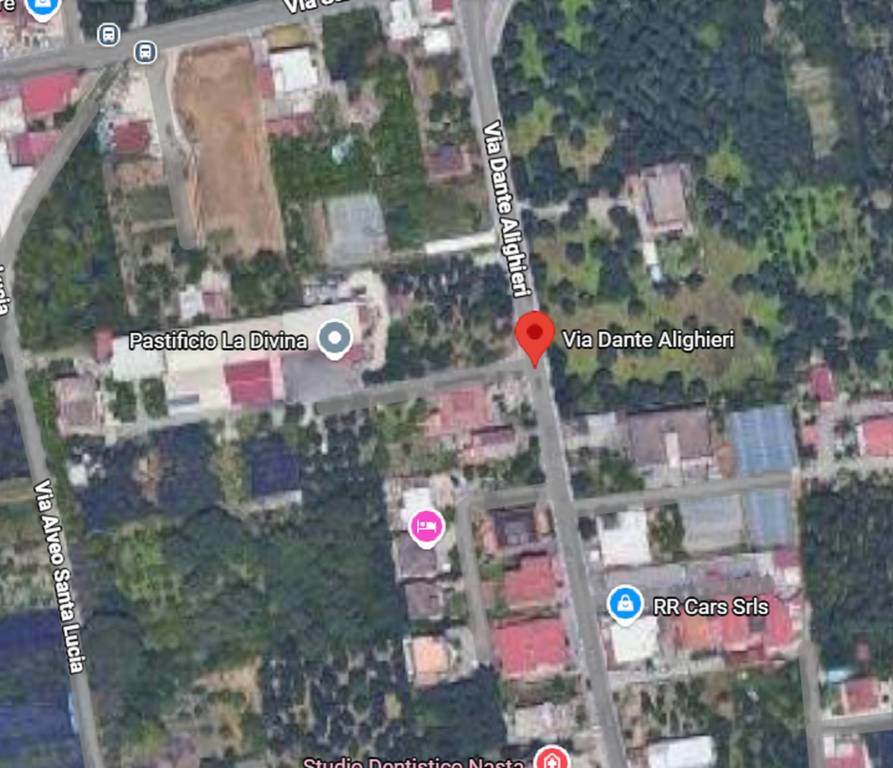
Task: Open the Pastificio La Divina place marker
Action: (335, 340)
